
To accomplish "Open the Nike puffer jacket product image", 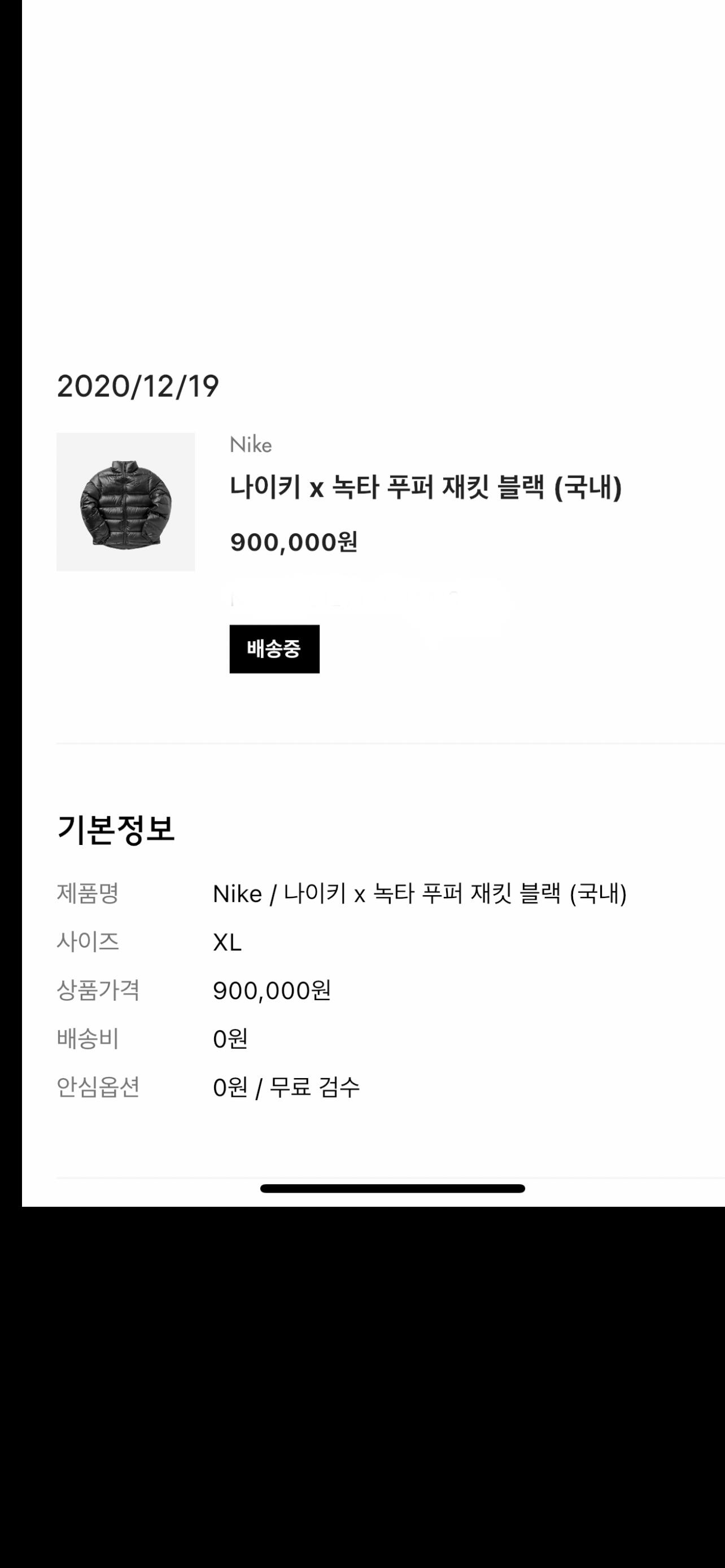I will pos(125,502).
